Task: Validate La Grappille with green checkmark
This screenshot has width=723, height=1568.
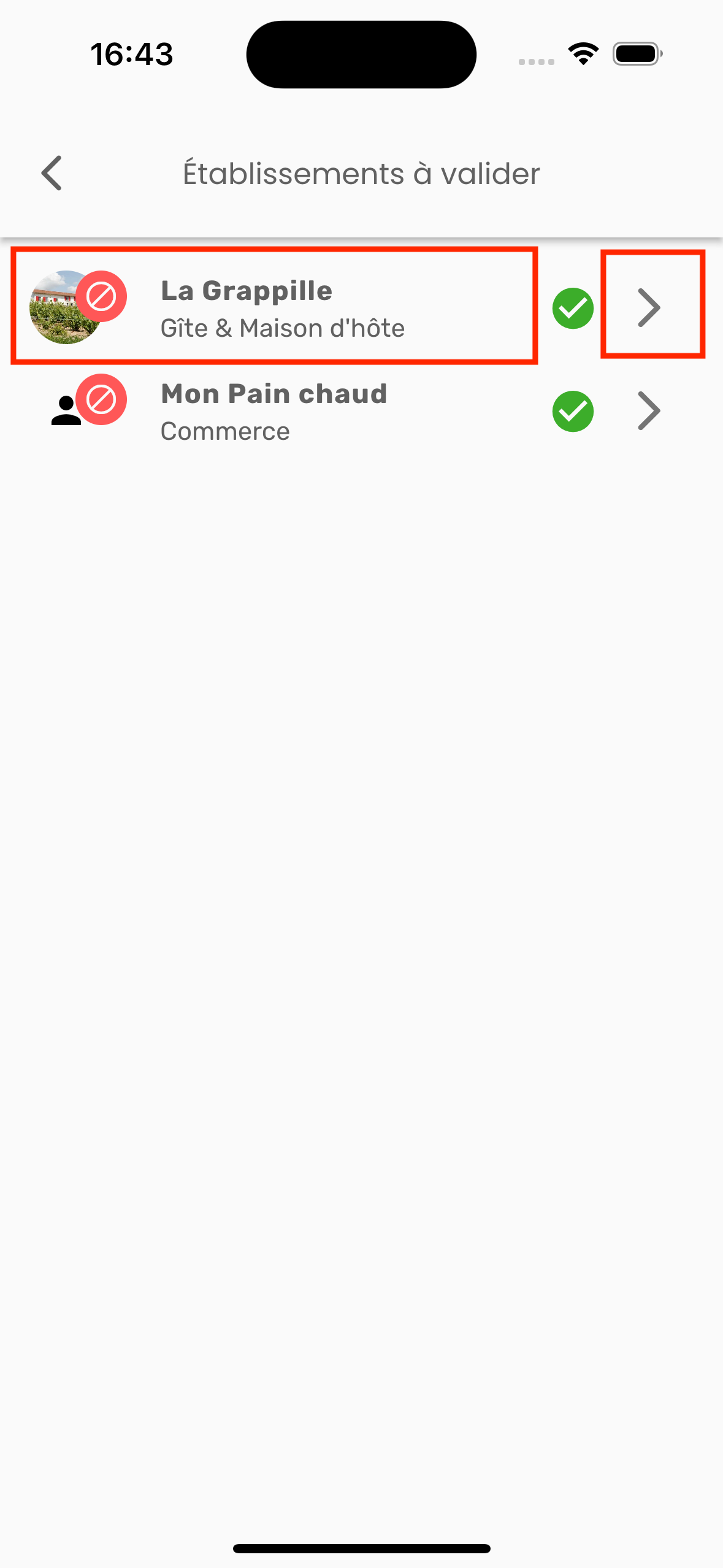Action: point(573,308)
